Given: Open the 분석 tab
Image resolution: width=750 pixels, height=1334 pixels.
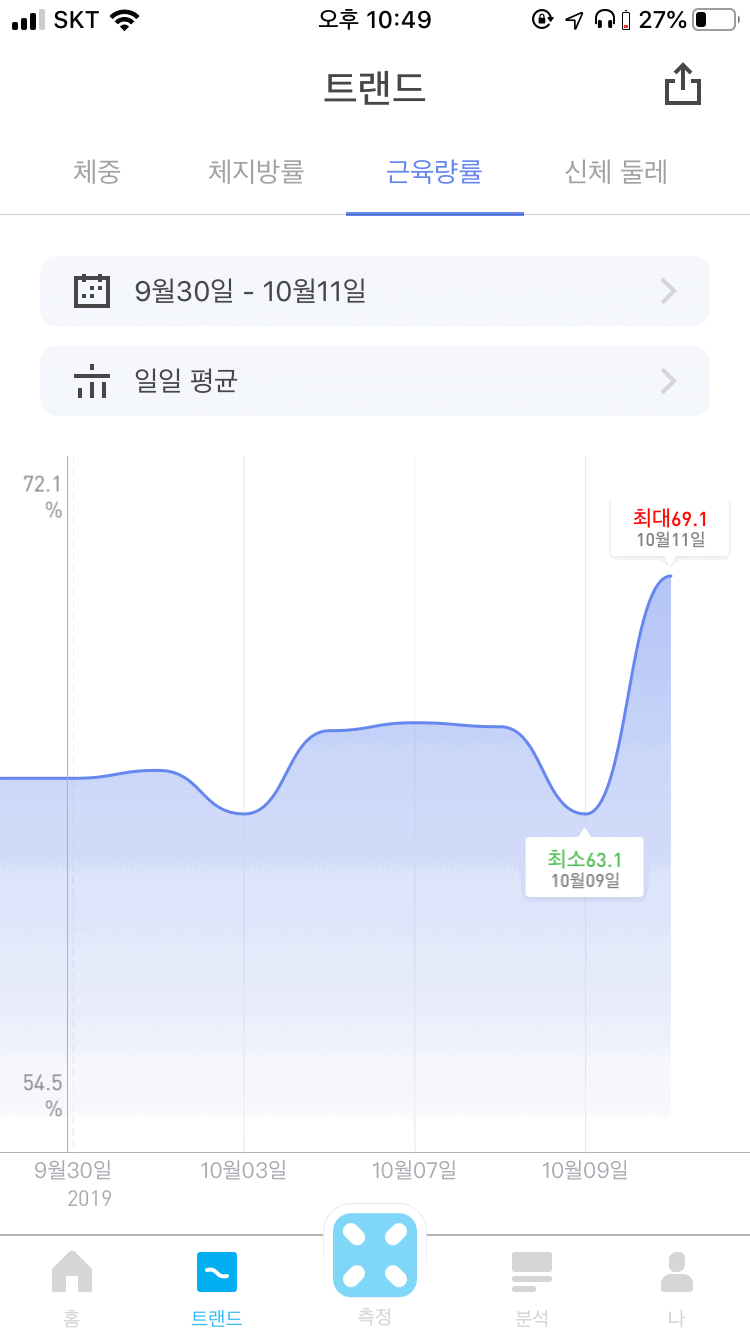Looking at the screenshot, I should 531,1285.
